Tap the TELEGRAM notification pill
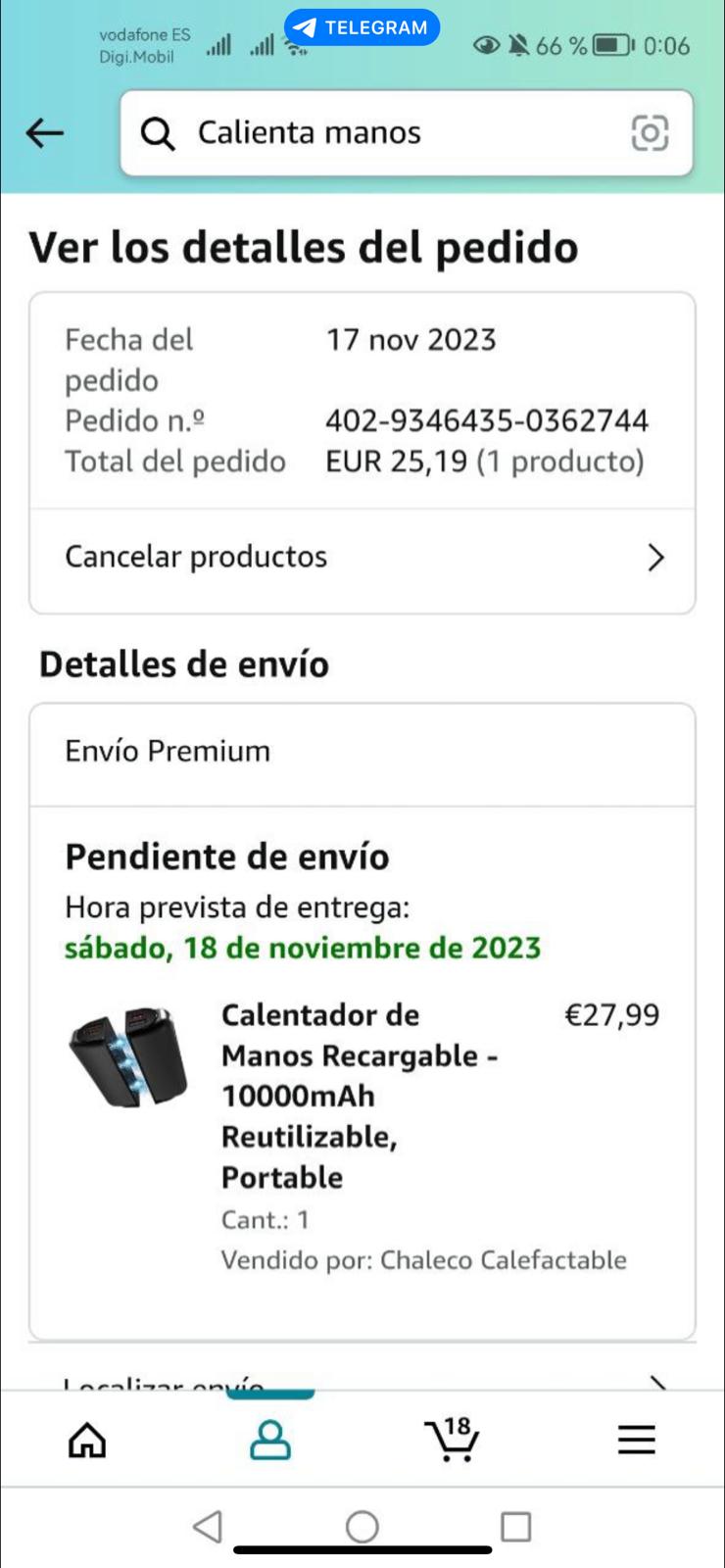The image size is (725, 1568). [x=362, y=27]
